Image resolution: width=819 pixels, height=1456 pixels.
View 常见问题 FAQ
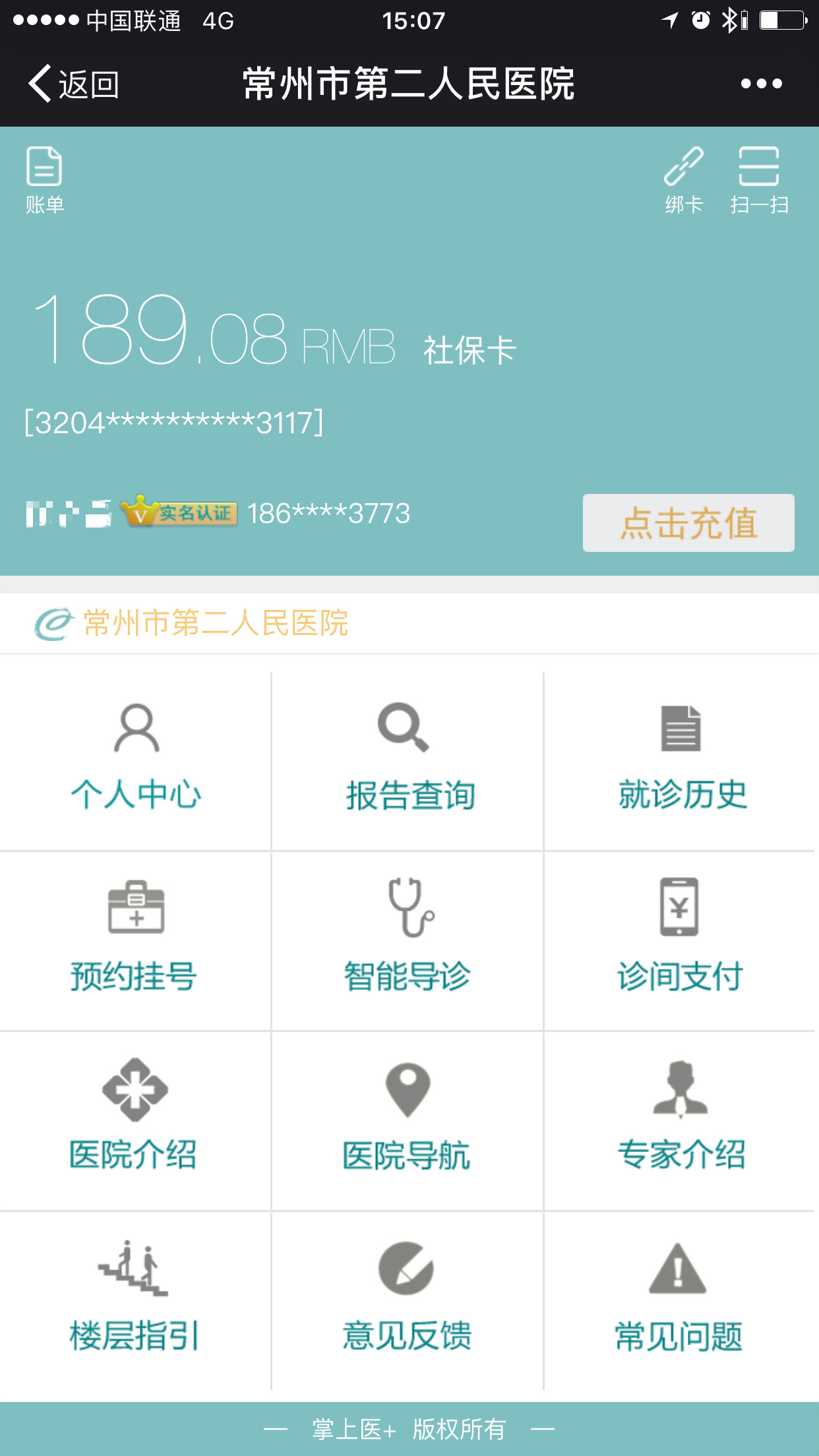pos(681,1301)
